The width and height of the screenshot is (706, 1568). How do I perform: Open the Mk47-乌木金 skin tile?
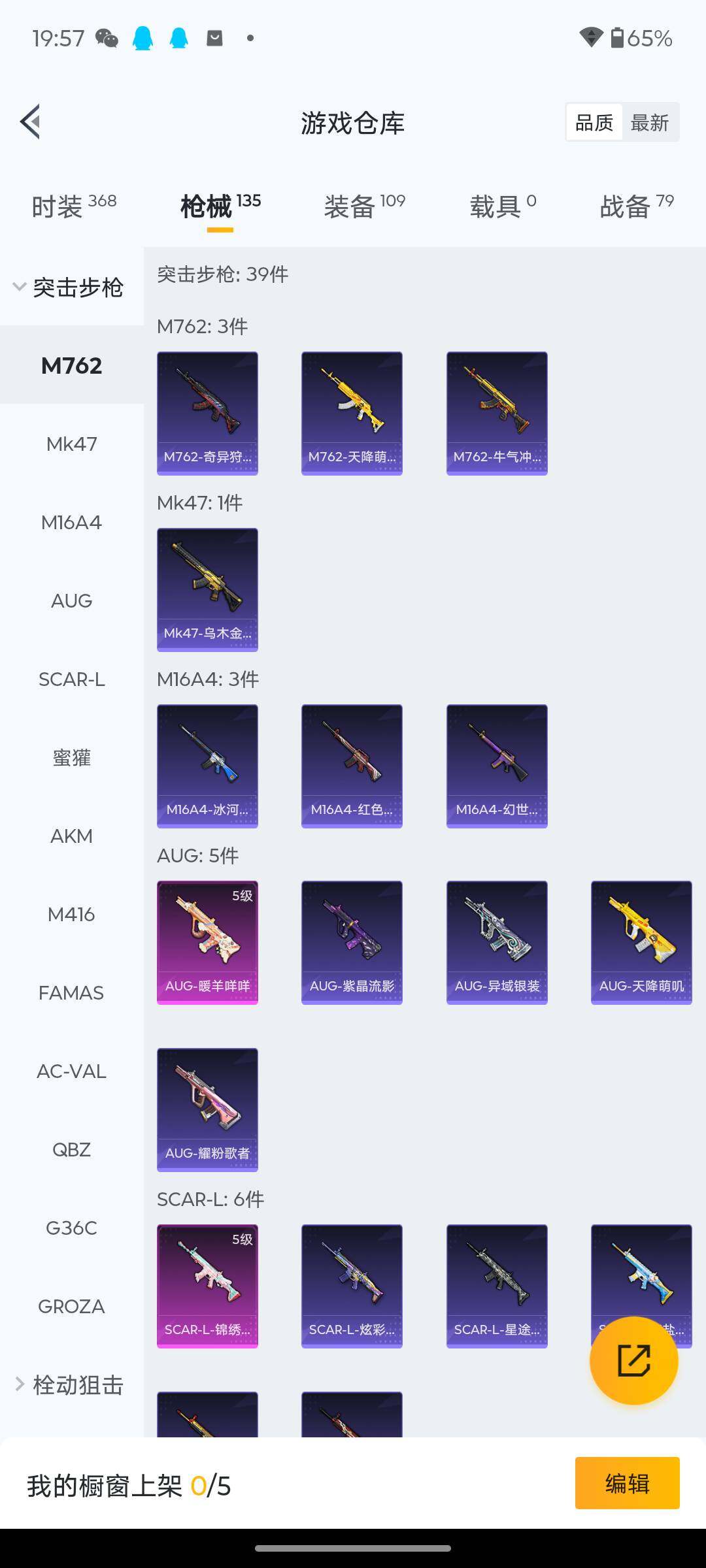click(207, 589)
